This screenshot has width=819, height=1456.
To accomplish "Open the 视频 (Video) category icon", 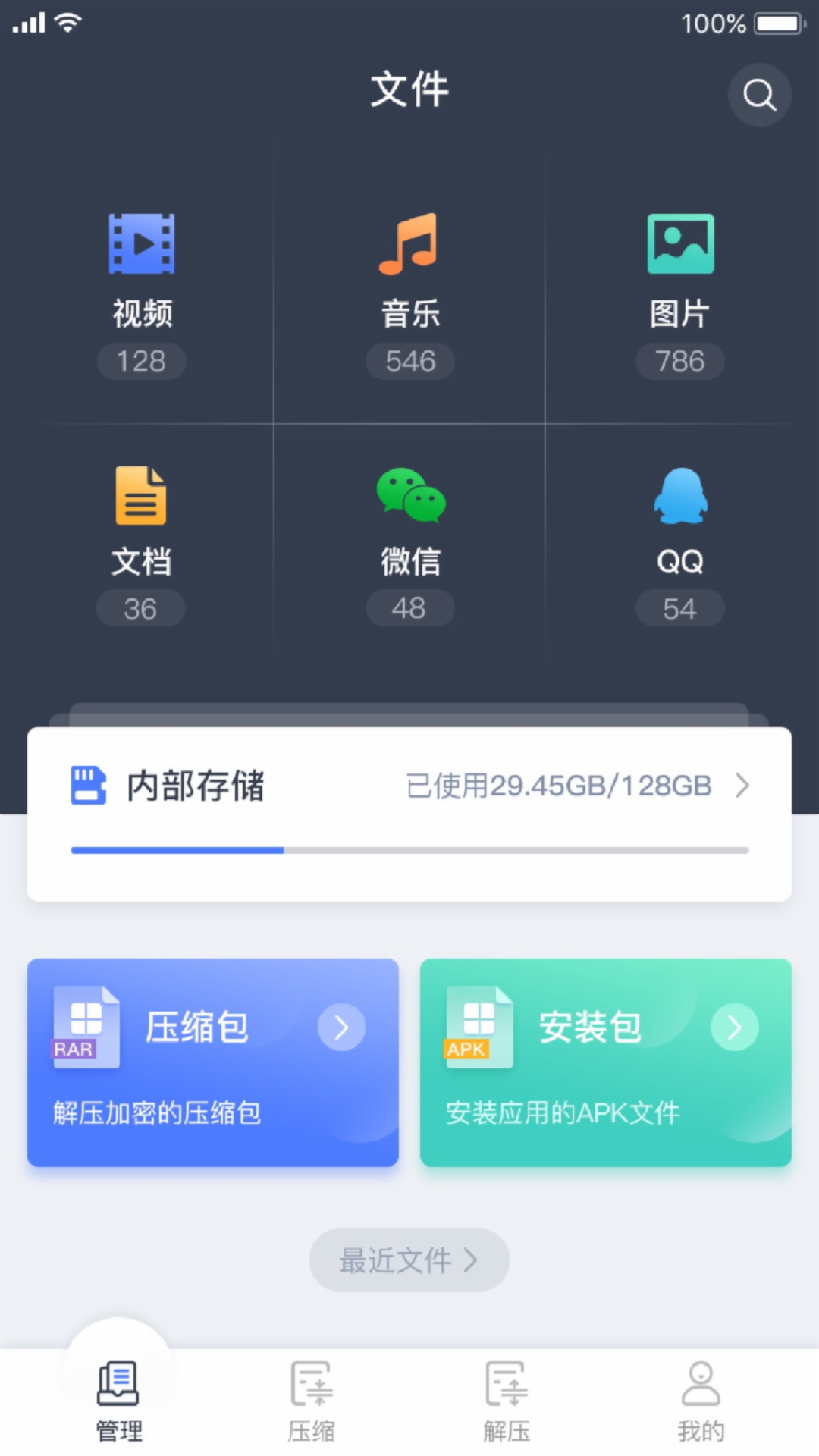I will click(x=142, y=243).
